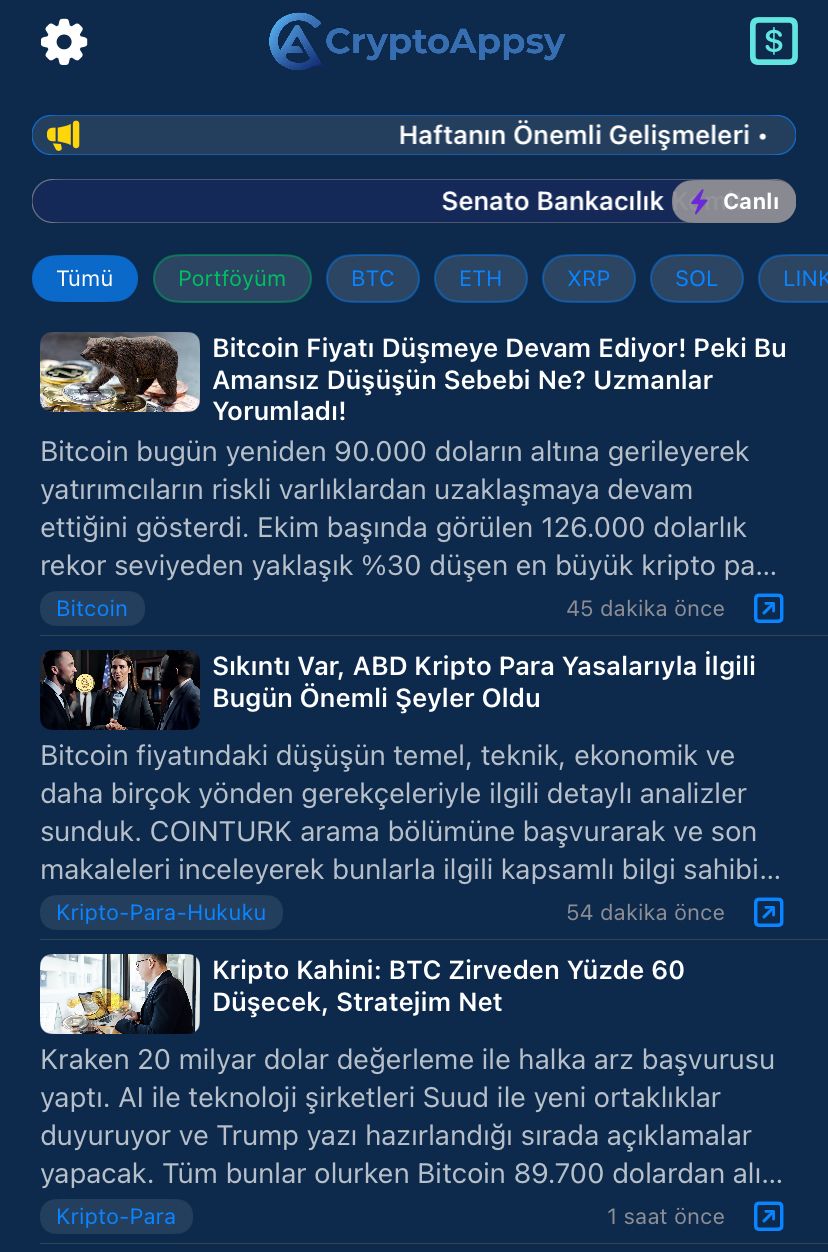Open external link for the 45 dakika önce article
Screen dimensions: 828x1252
tap(768, 608)
